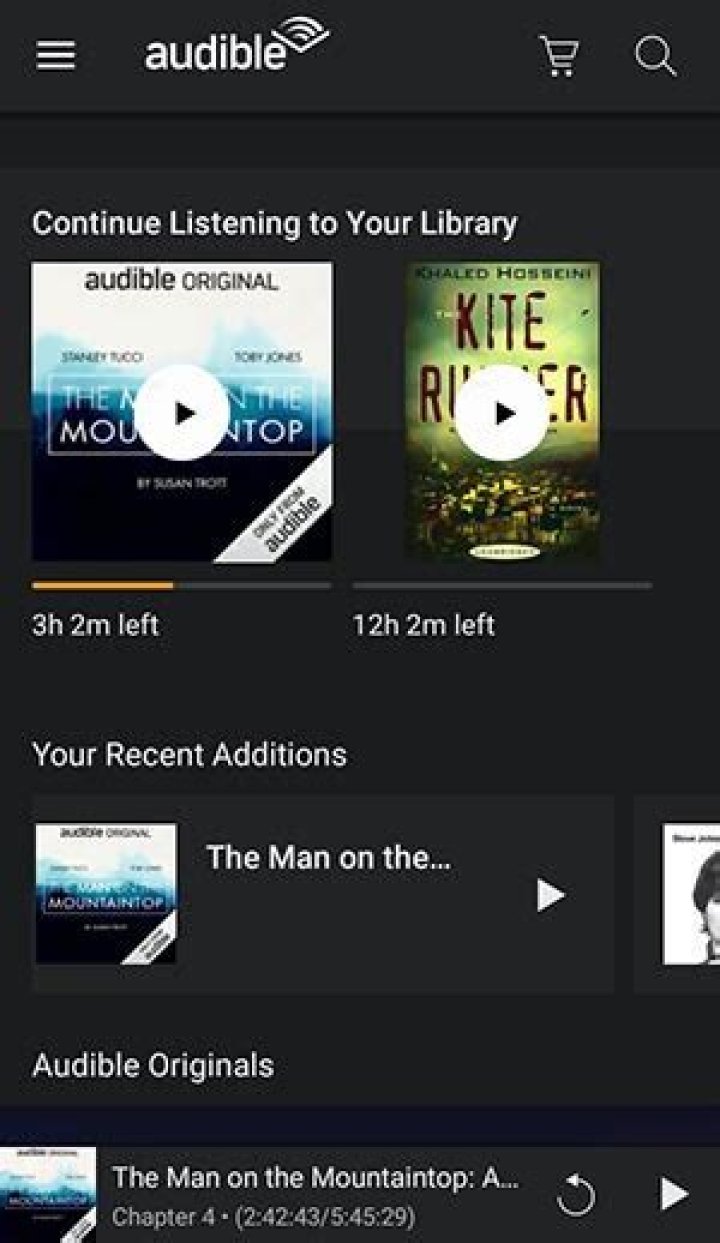
Task: Resume playback from the mini player
Action: (672, 1193)
